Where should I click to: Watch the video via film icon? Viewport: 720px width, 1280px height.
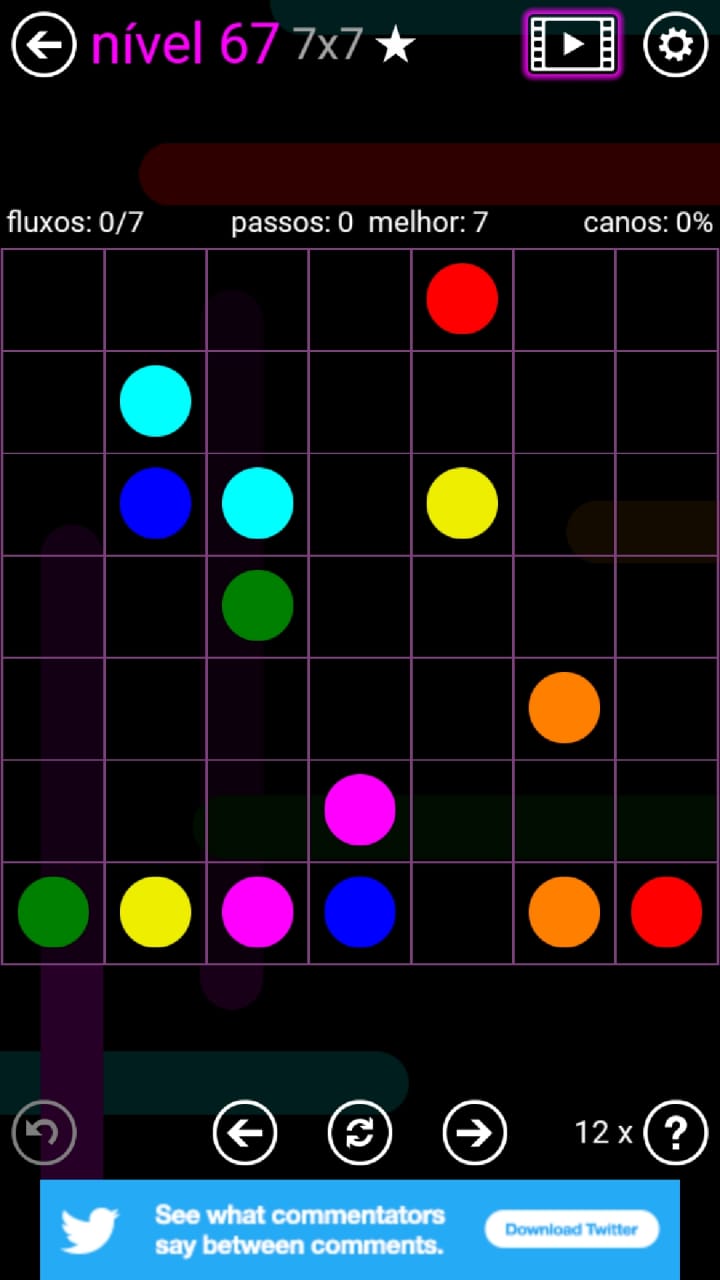pos(573,44)
